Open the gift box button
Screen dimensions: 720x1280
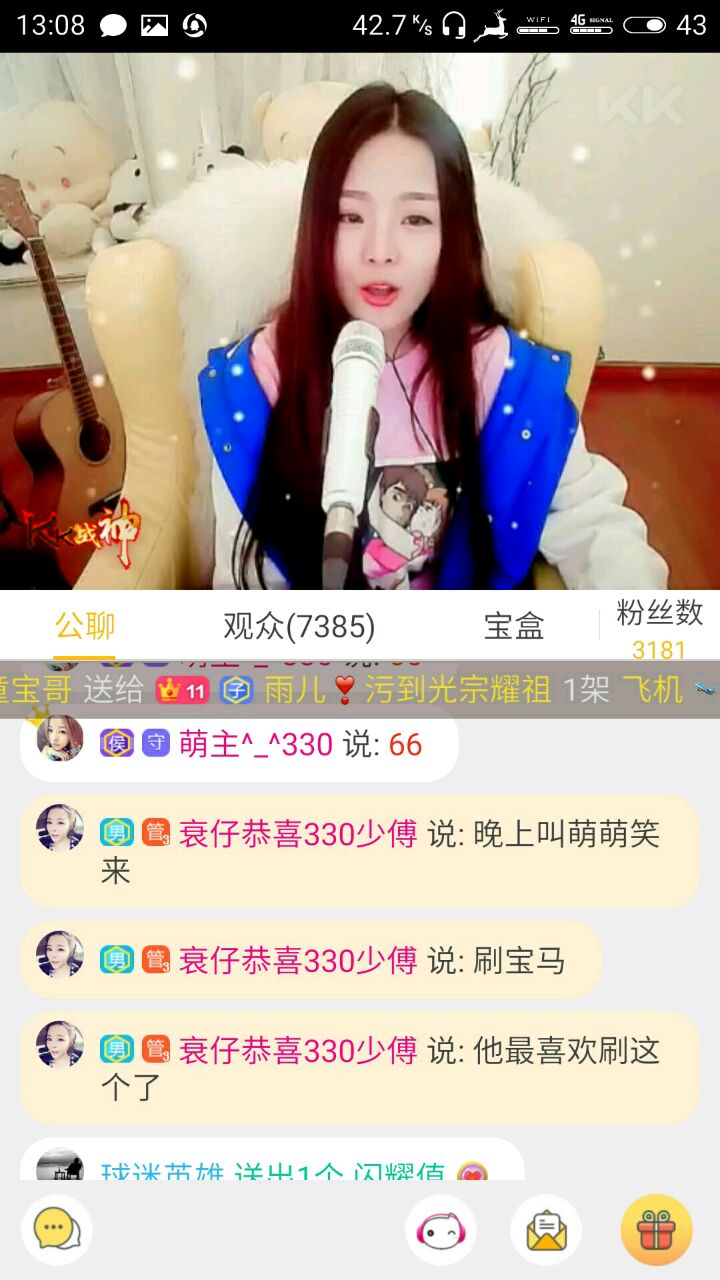[656, 1230]
